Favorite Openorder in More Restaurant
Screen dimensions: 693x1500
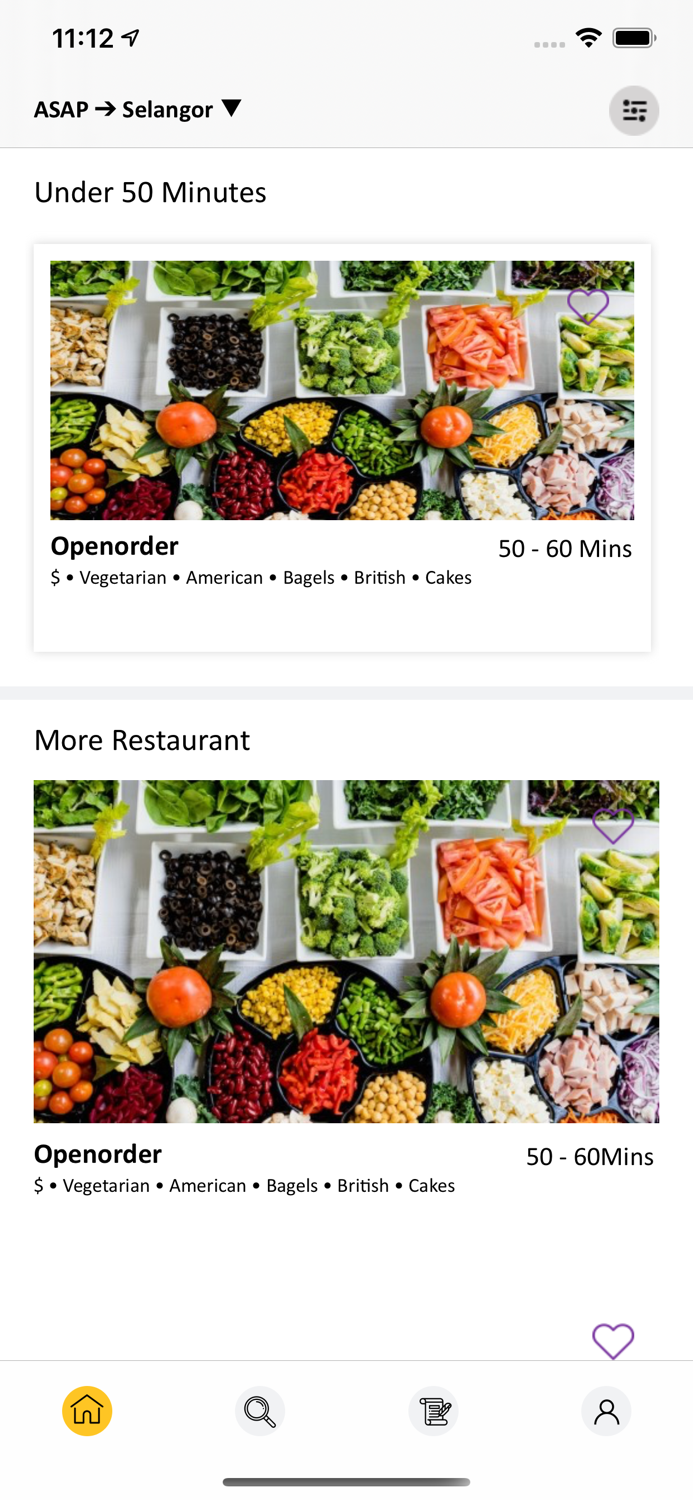pos(613,826)
